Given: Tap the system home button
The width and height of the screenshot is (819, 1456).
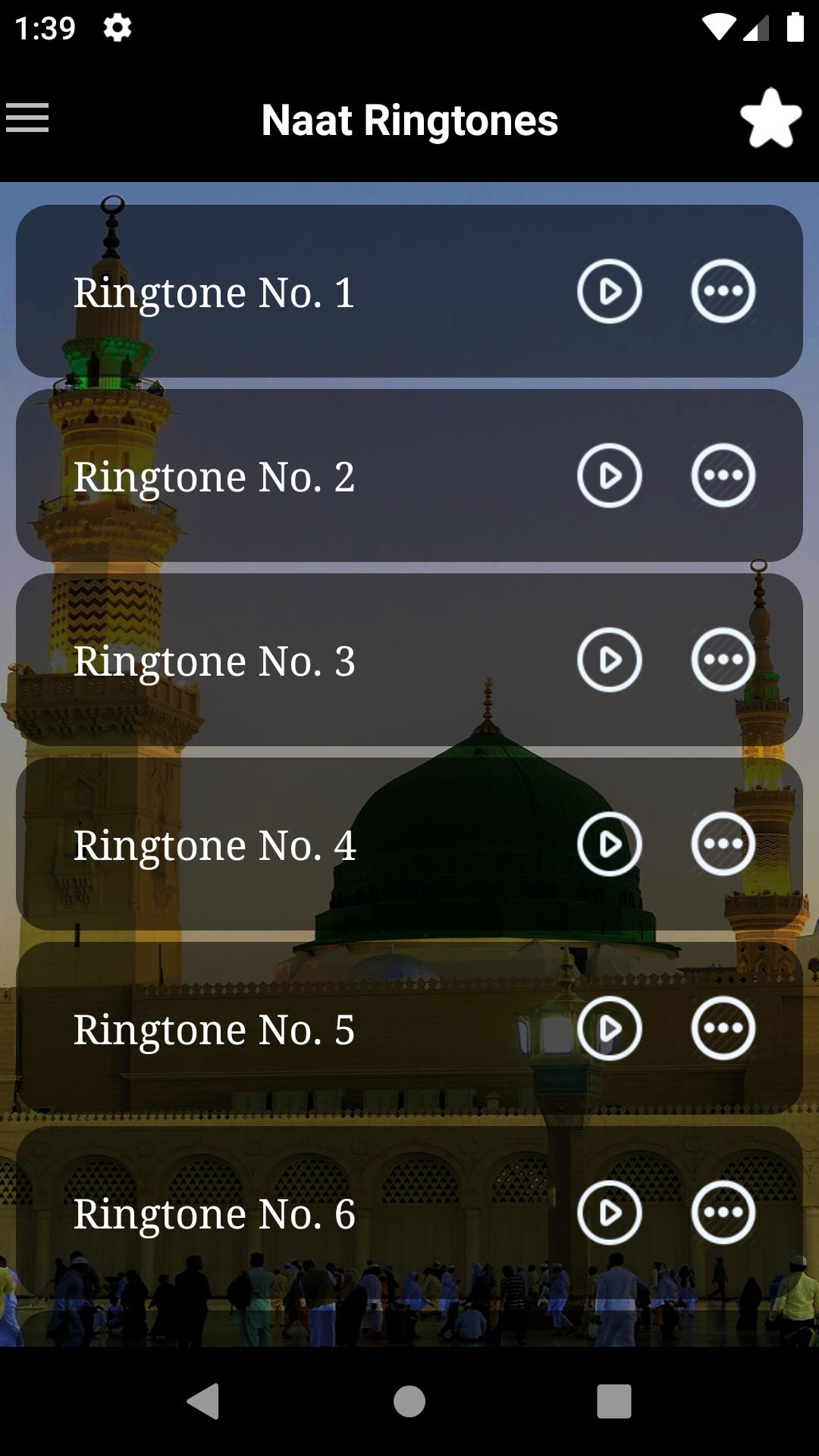Looking at the screenshot, I should pyautogui.click(x=409, y=1401).
